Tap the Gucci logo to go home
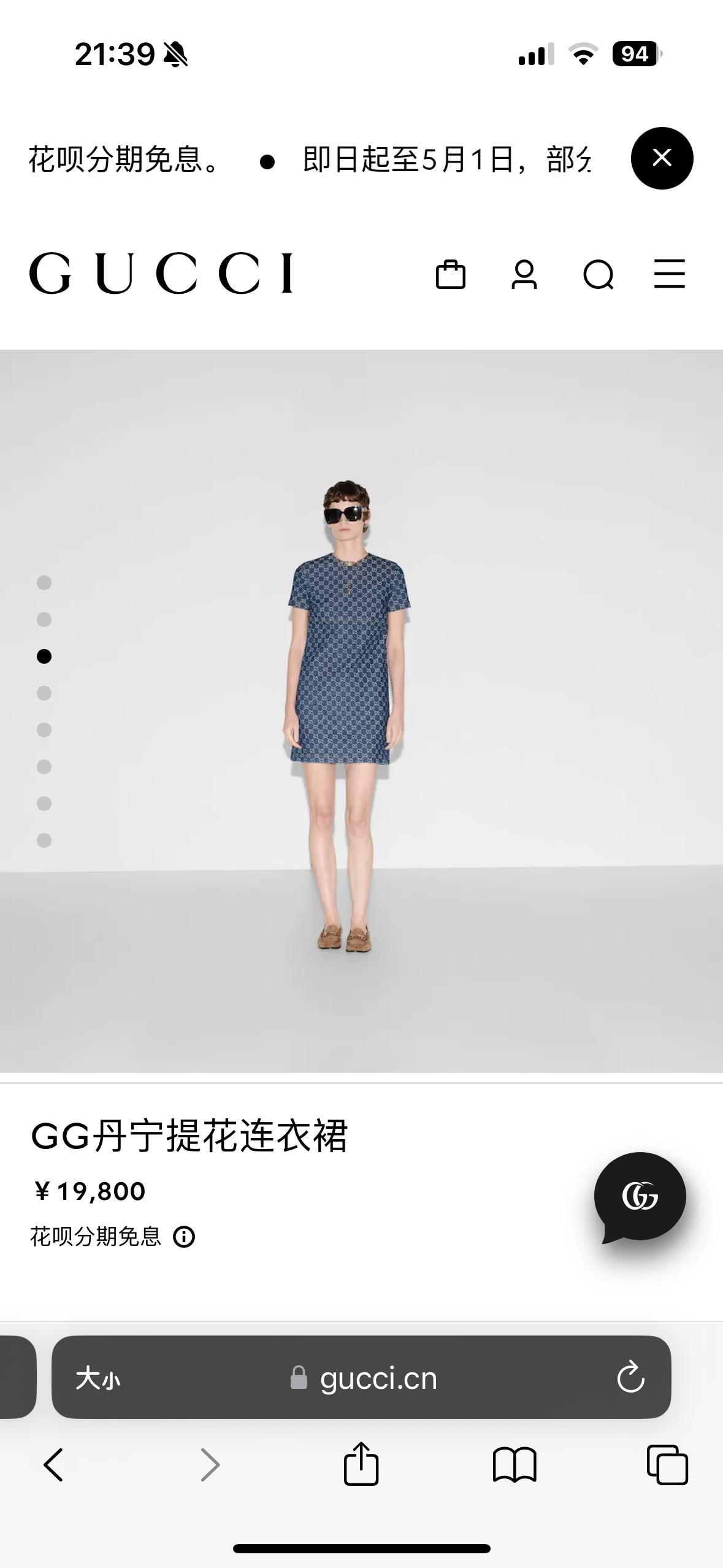Image resolution: width=723 pixels, height=1568 pixels. pyautogui.click(x=161, y=273)
